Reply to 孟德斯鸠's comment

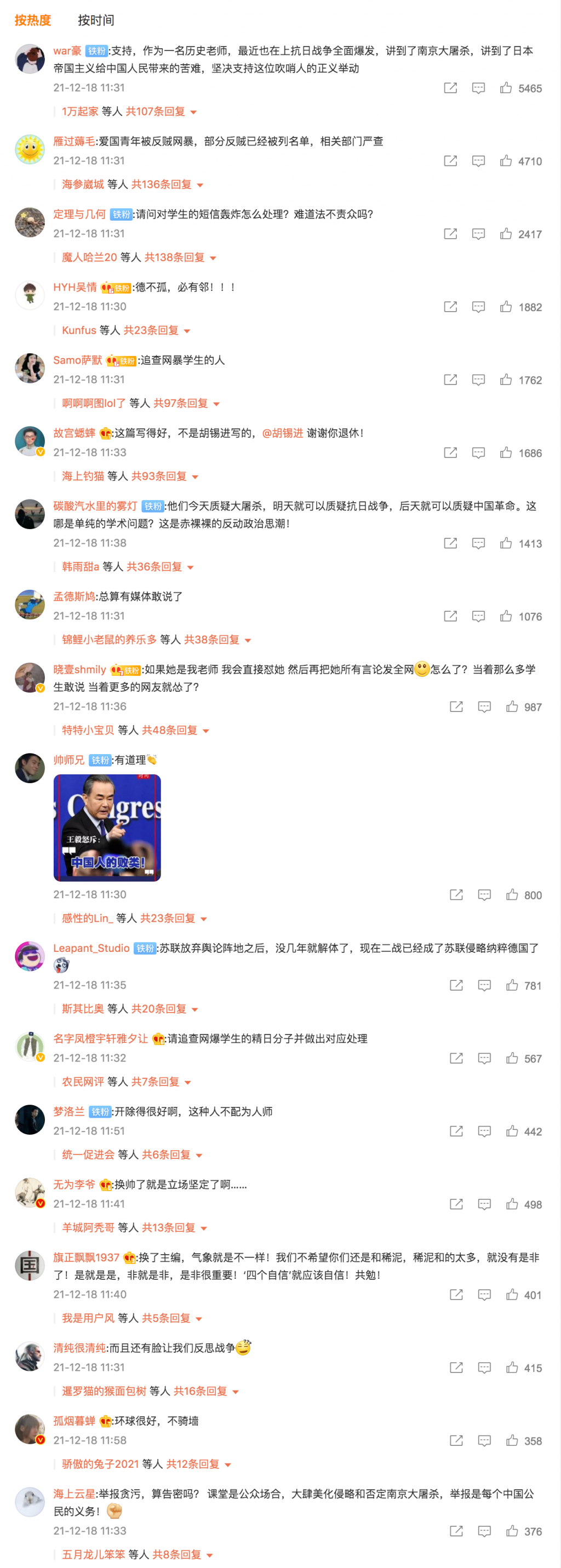pyautogui.click(x=478, y=617)
